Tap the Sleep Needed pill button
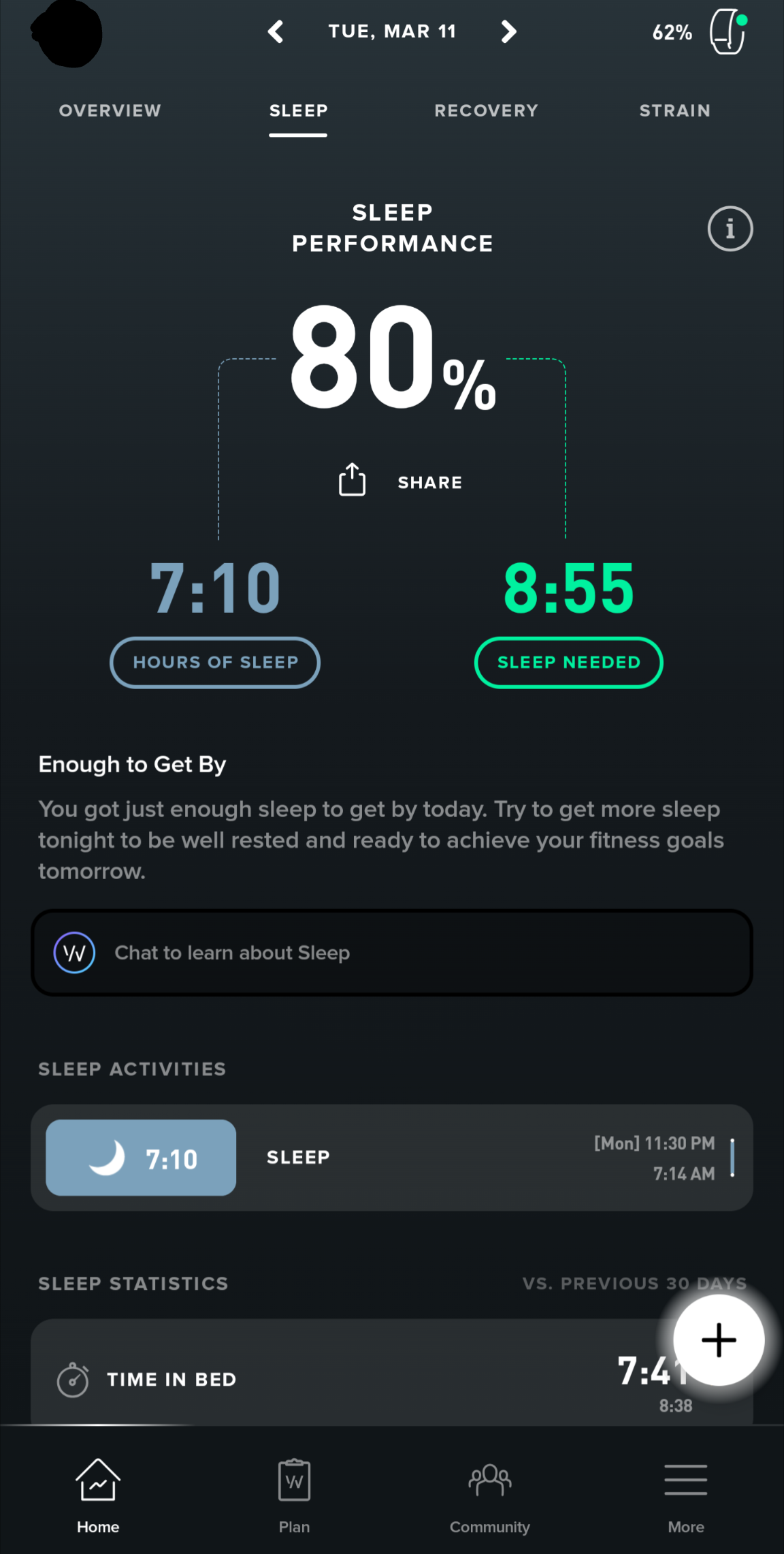Image resolution: width=784 pixels, height=1554 pixels. pyautogui.click(x=569, y=663)
